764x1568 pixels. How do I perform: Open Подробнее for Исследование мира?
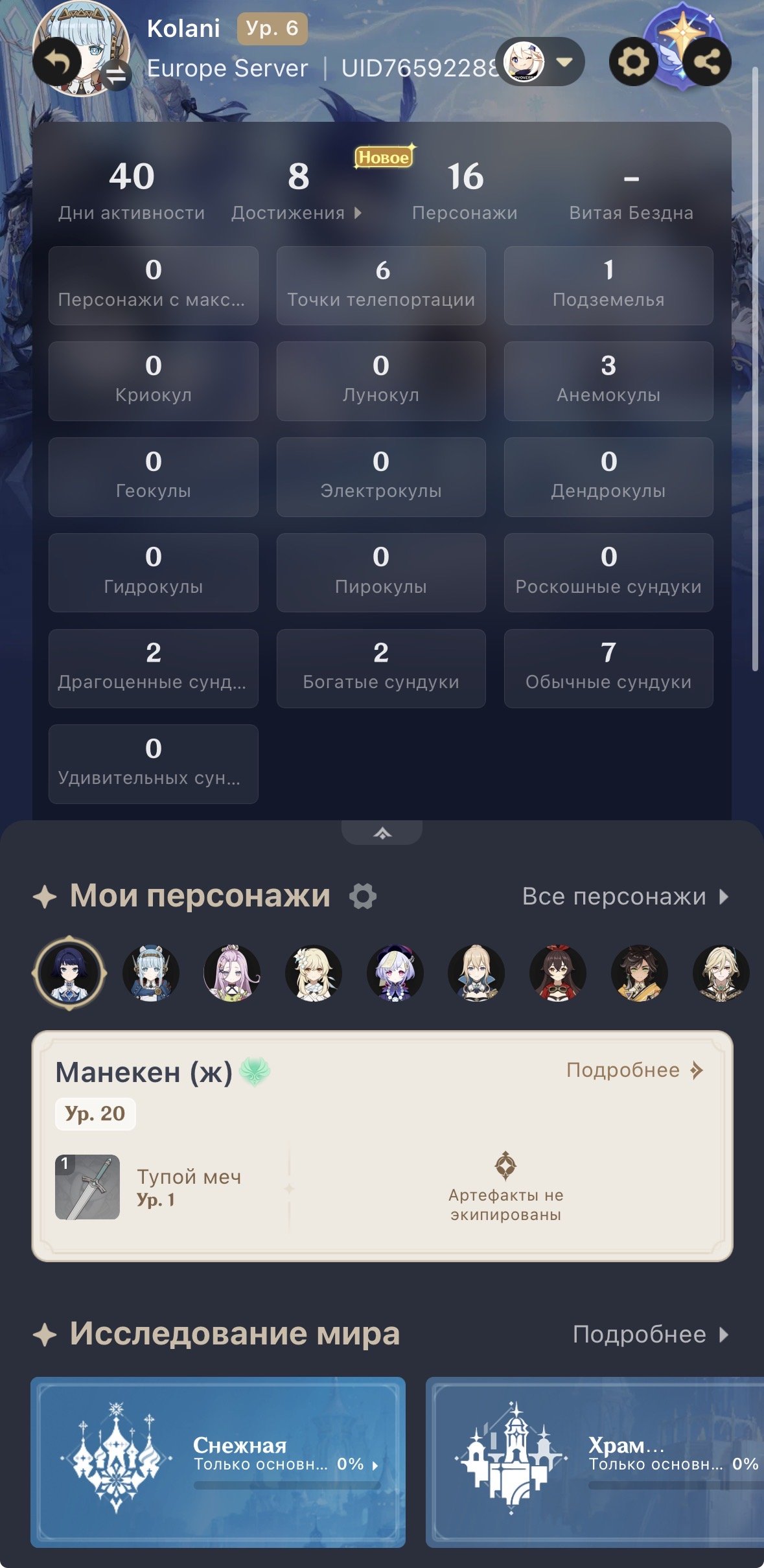651,1335
